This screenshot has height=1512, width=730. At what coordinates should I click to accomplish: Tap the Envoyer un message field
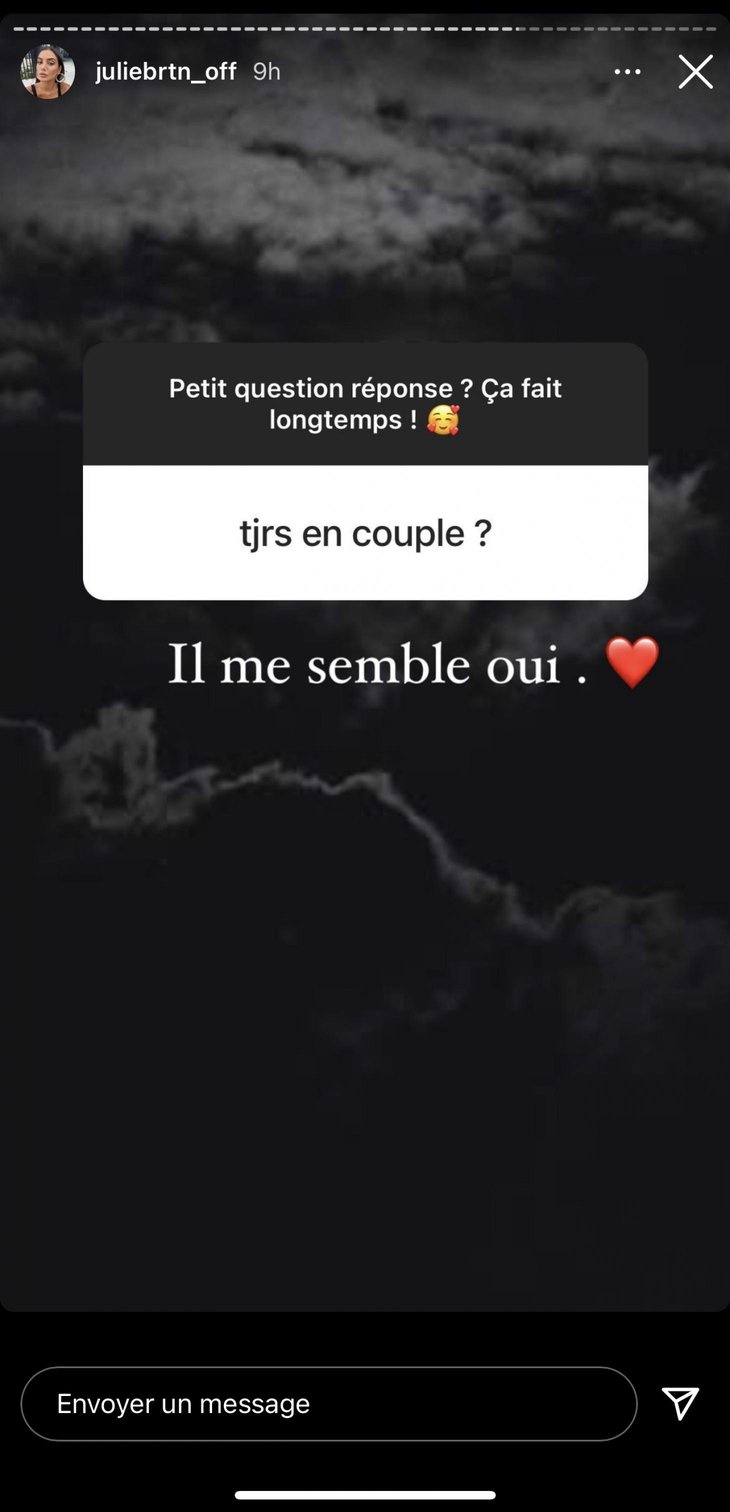coord(328,1403)
